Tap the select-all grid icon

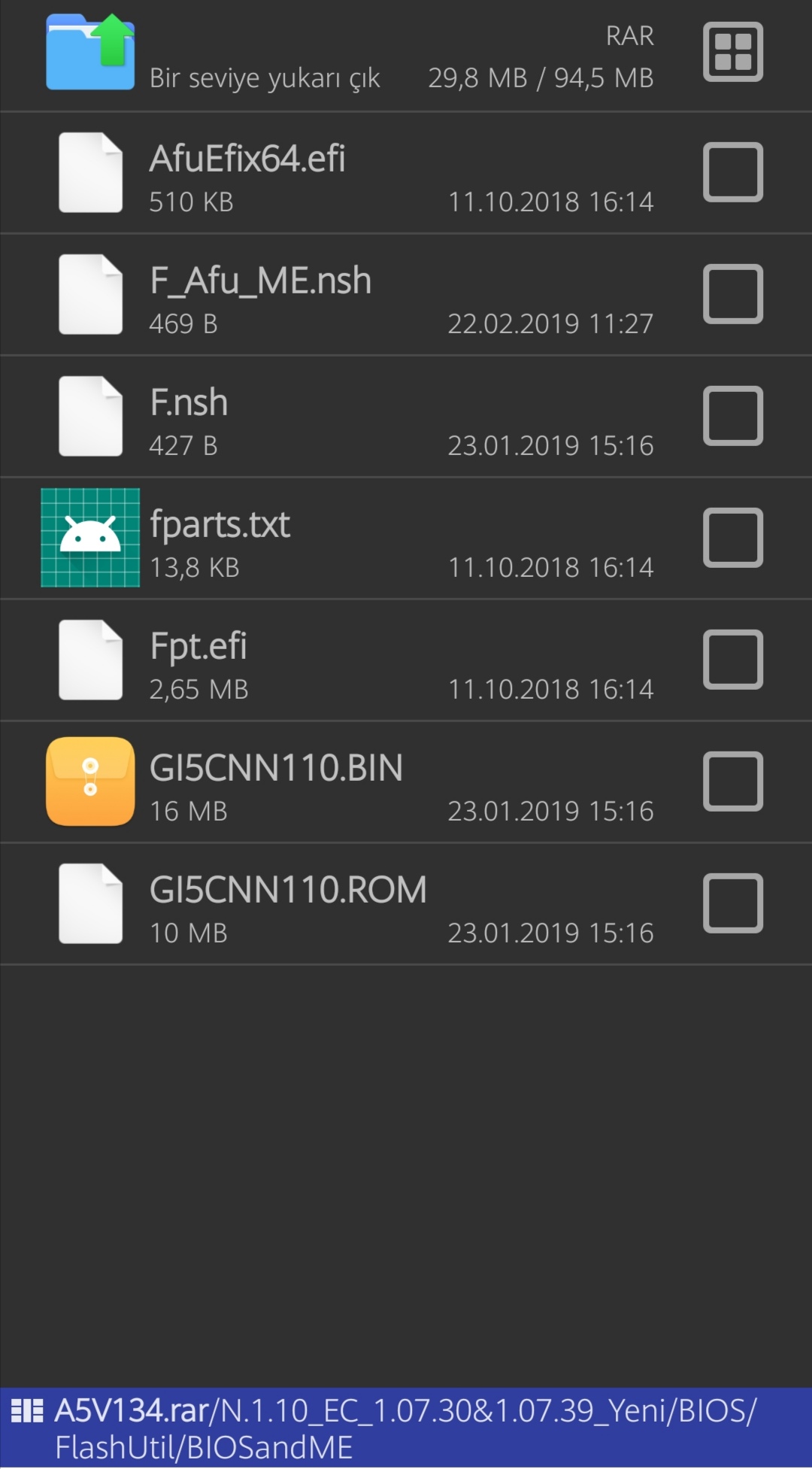pyautogui.click(x=733, y=52)
